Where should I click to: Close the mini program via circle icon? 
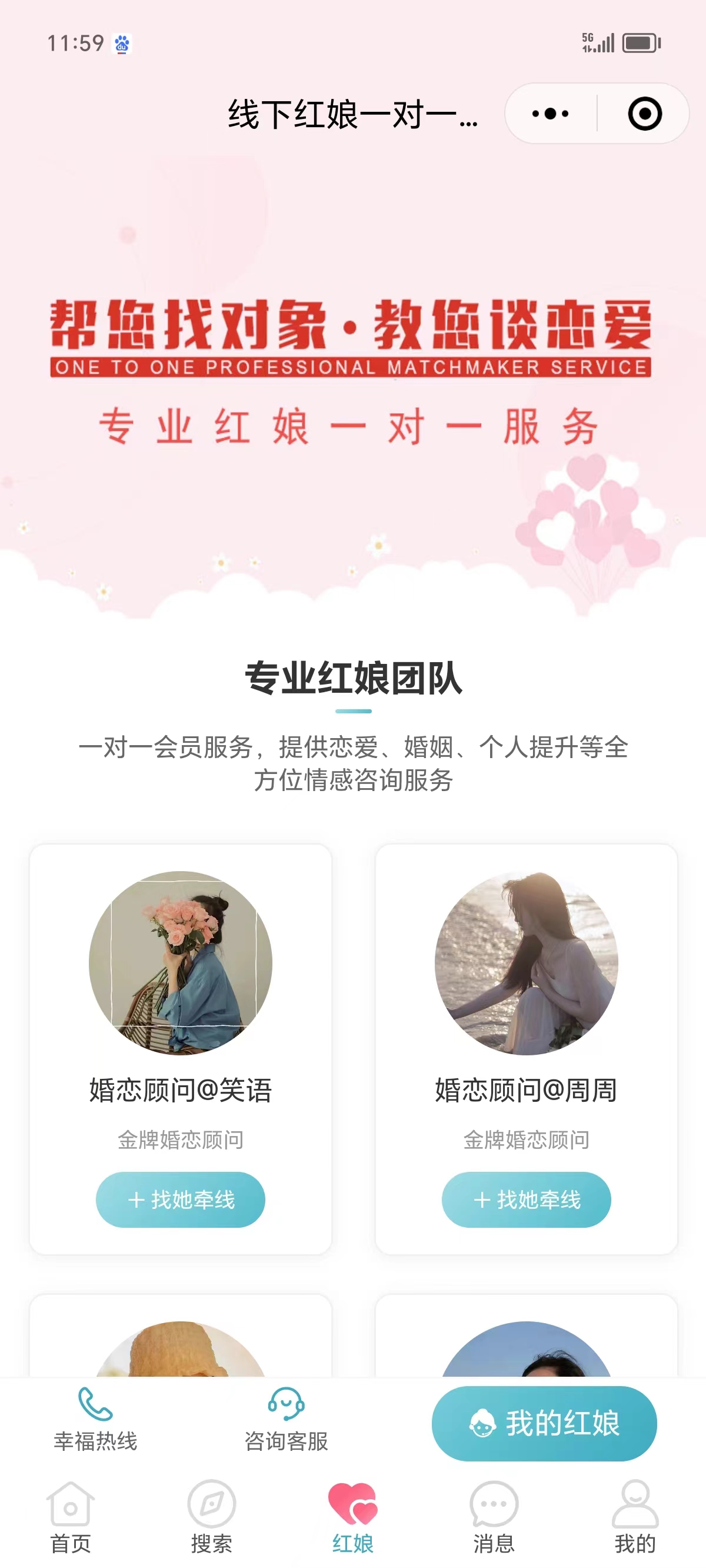click(x=644, y=114)
